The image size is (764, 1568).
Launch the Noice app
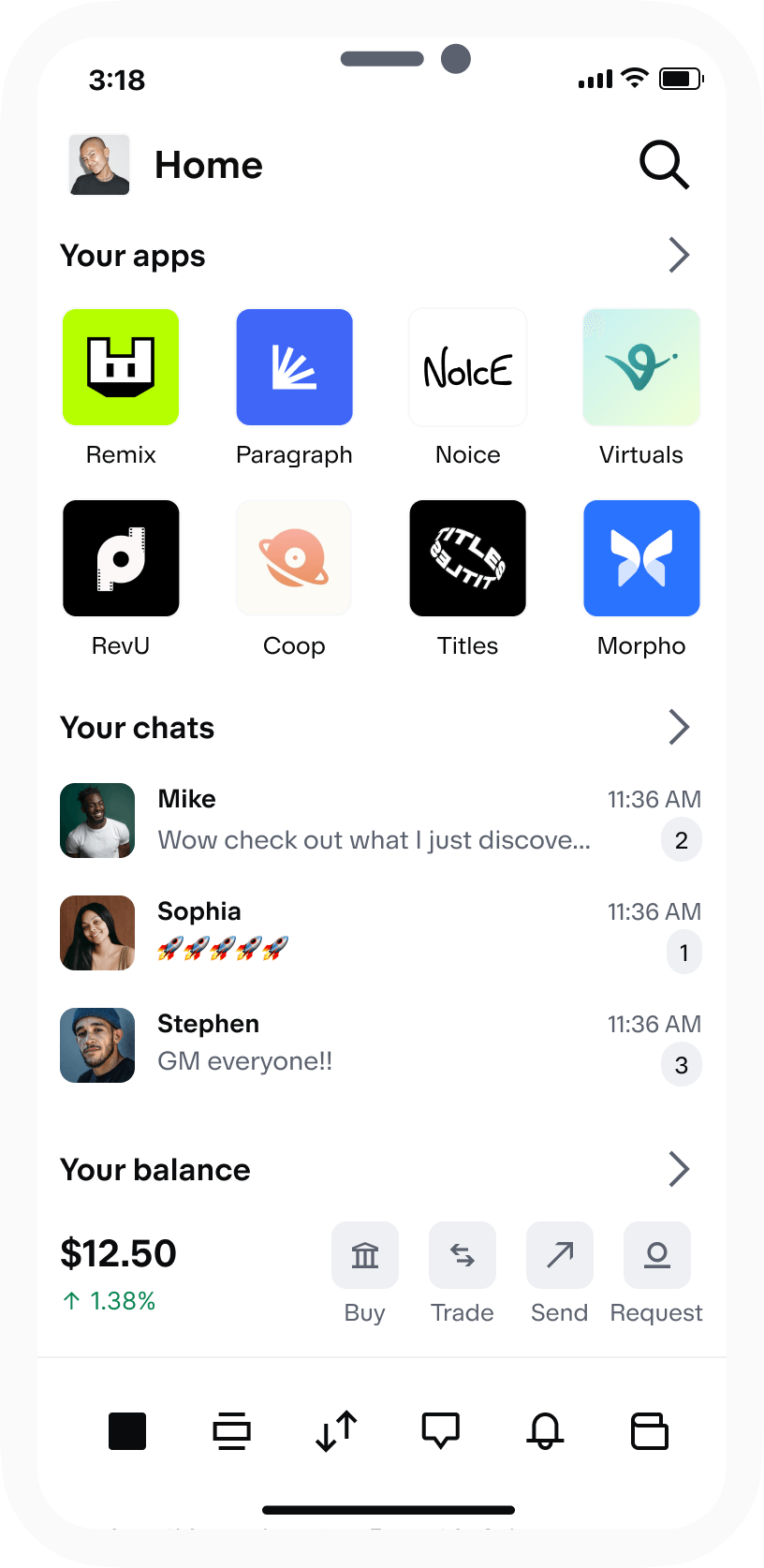(467, 367)
